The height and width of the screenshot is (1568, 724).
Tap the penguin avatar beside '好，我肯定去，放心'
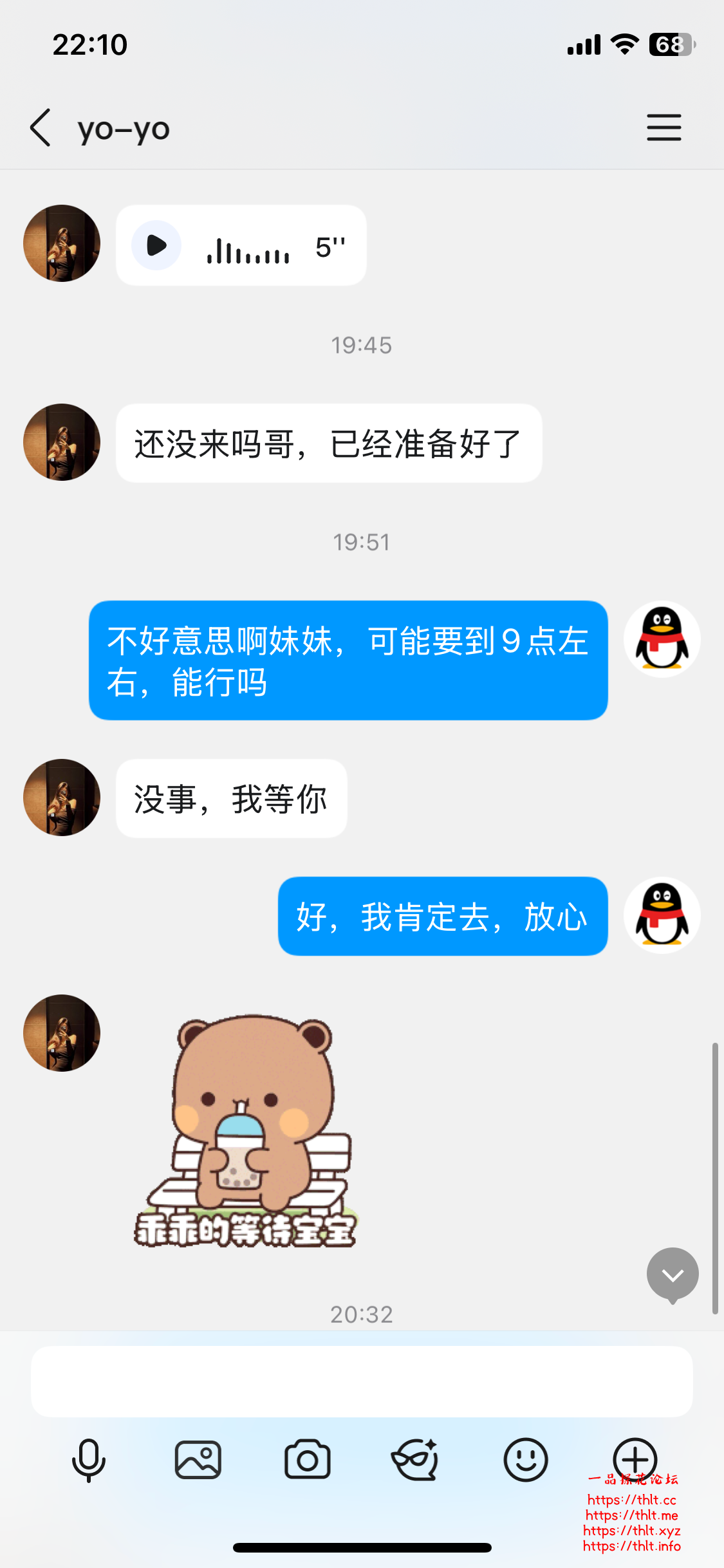(662, 915)
